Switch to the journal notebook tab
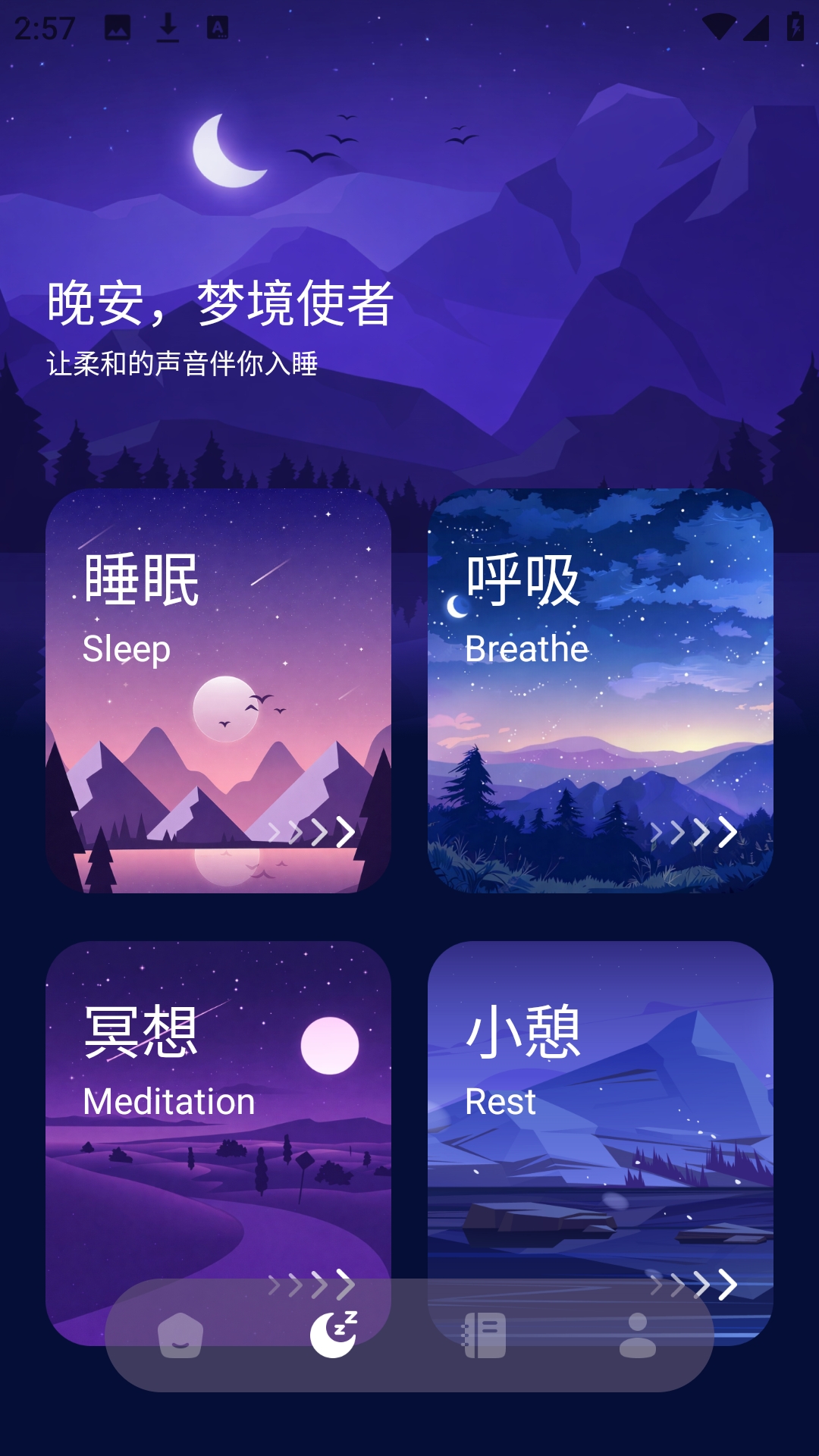 pyautogui.click(x=485, y=1335)
